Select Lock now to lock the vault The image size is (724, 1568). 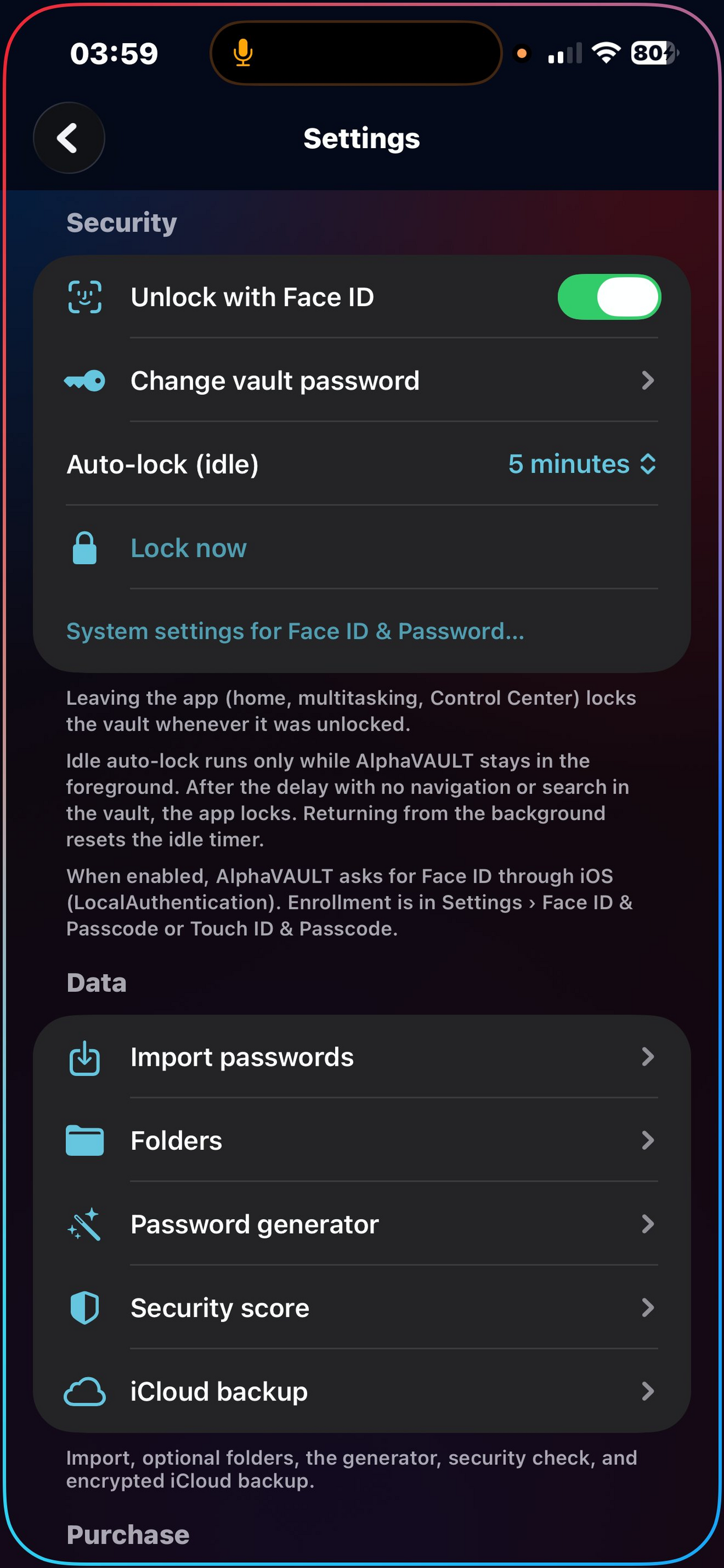click(188, 547)
